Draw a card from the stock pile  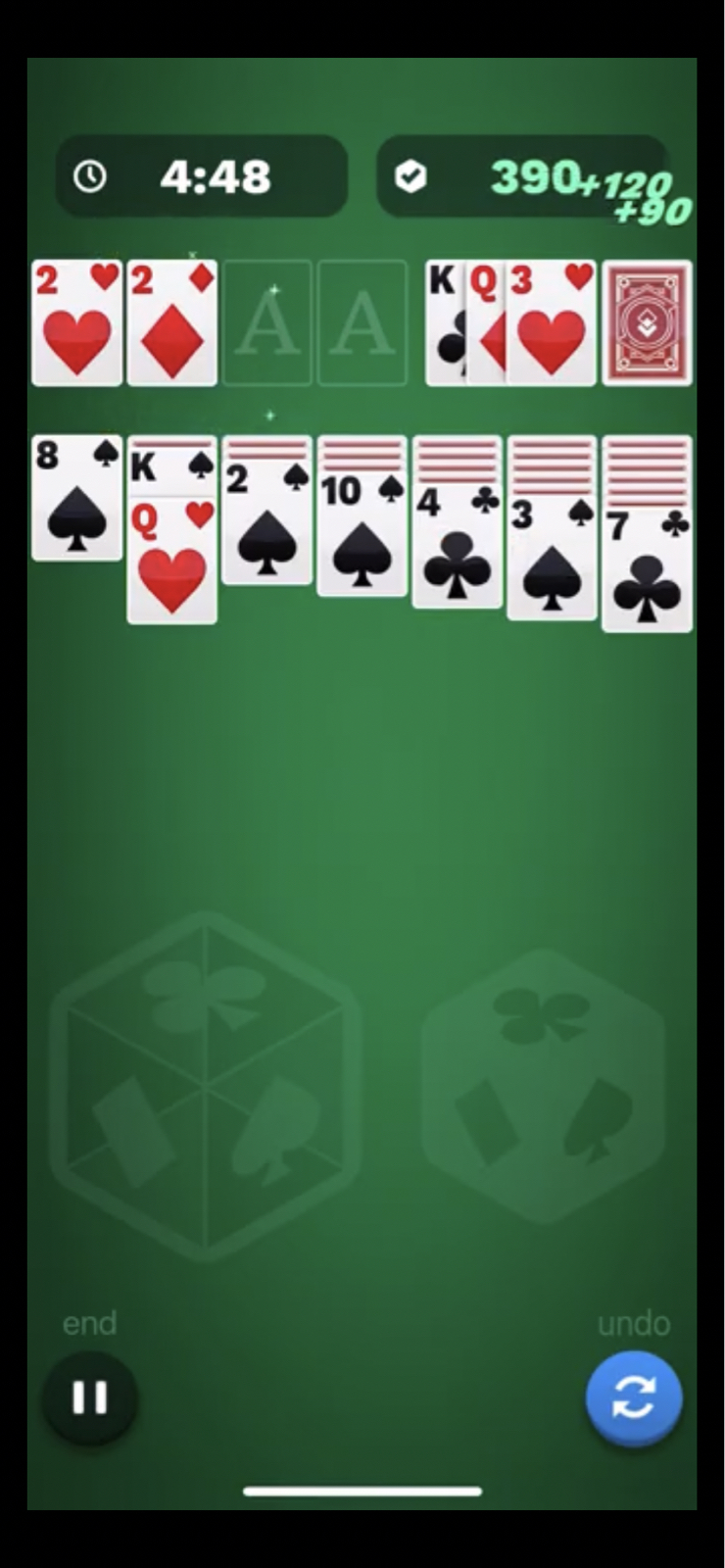[x=647, y=322]
